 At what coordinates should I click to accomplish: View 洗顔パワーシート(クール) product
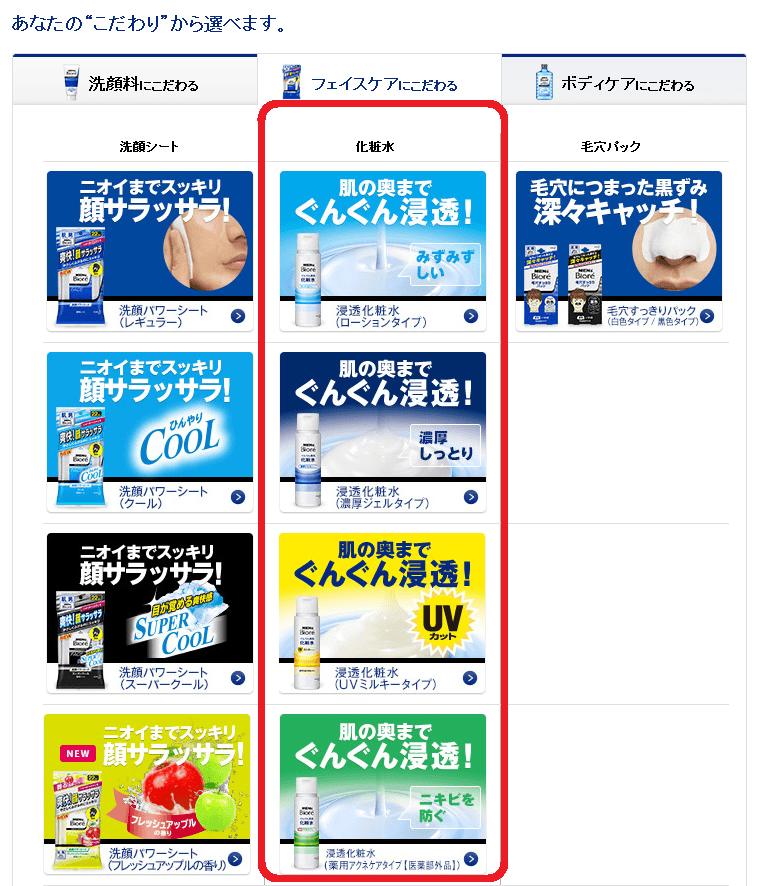(150, 431)
